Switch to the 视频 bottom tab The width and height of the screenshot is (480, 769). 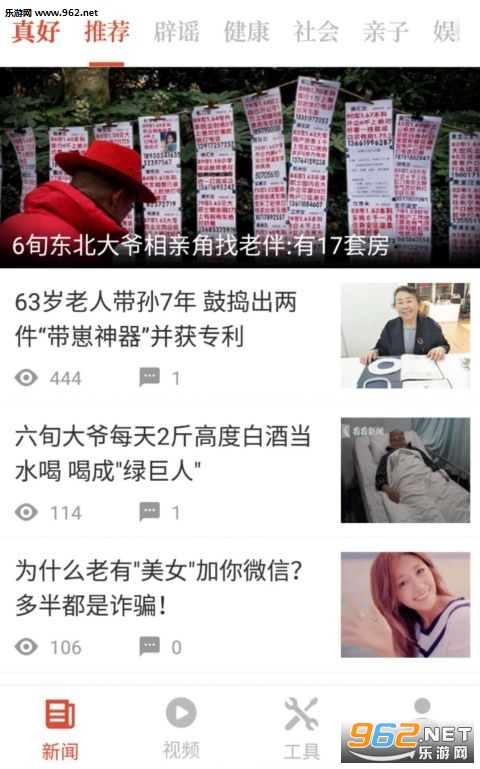181,729
